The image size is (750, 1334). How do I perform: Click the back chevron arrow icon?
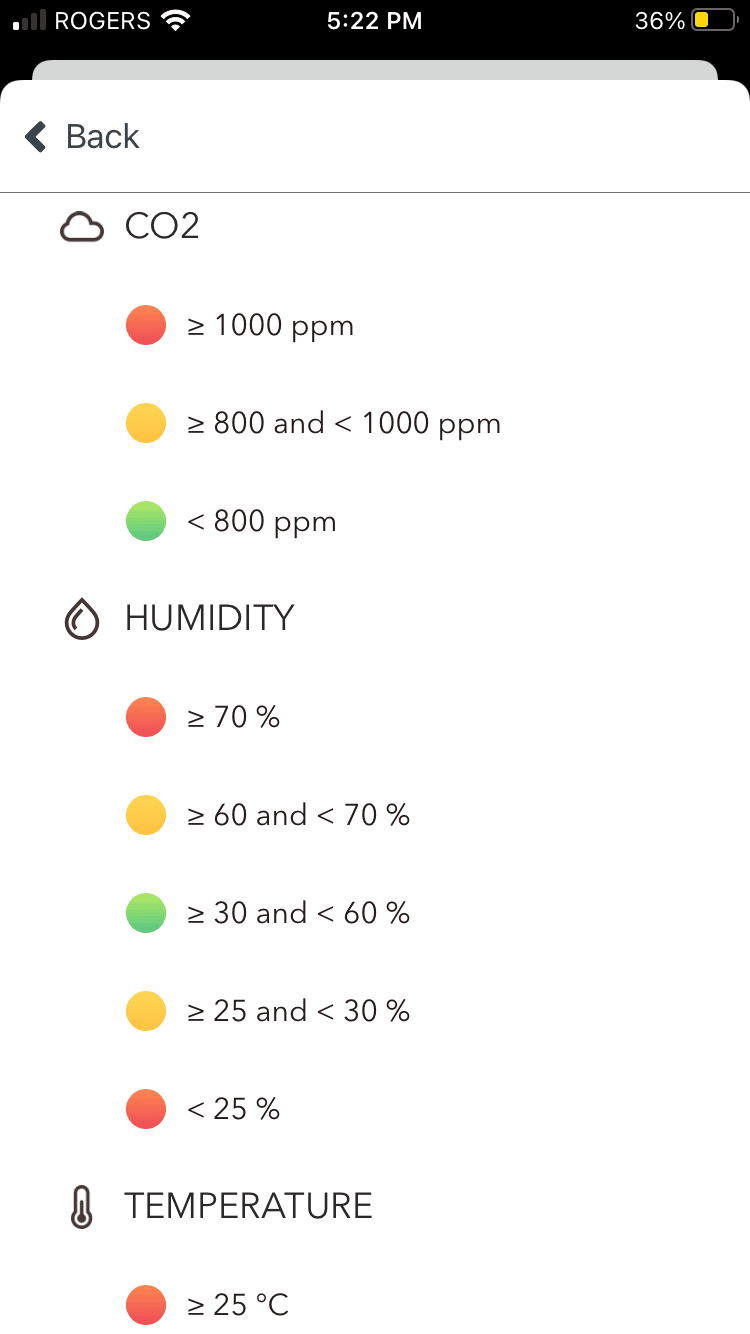click(35, 136)
